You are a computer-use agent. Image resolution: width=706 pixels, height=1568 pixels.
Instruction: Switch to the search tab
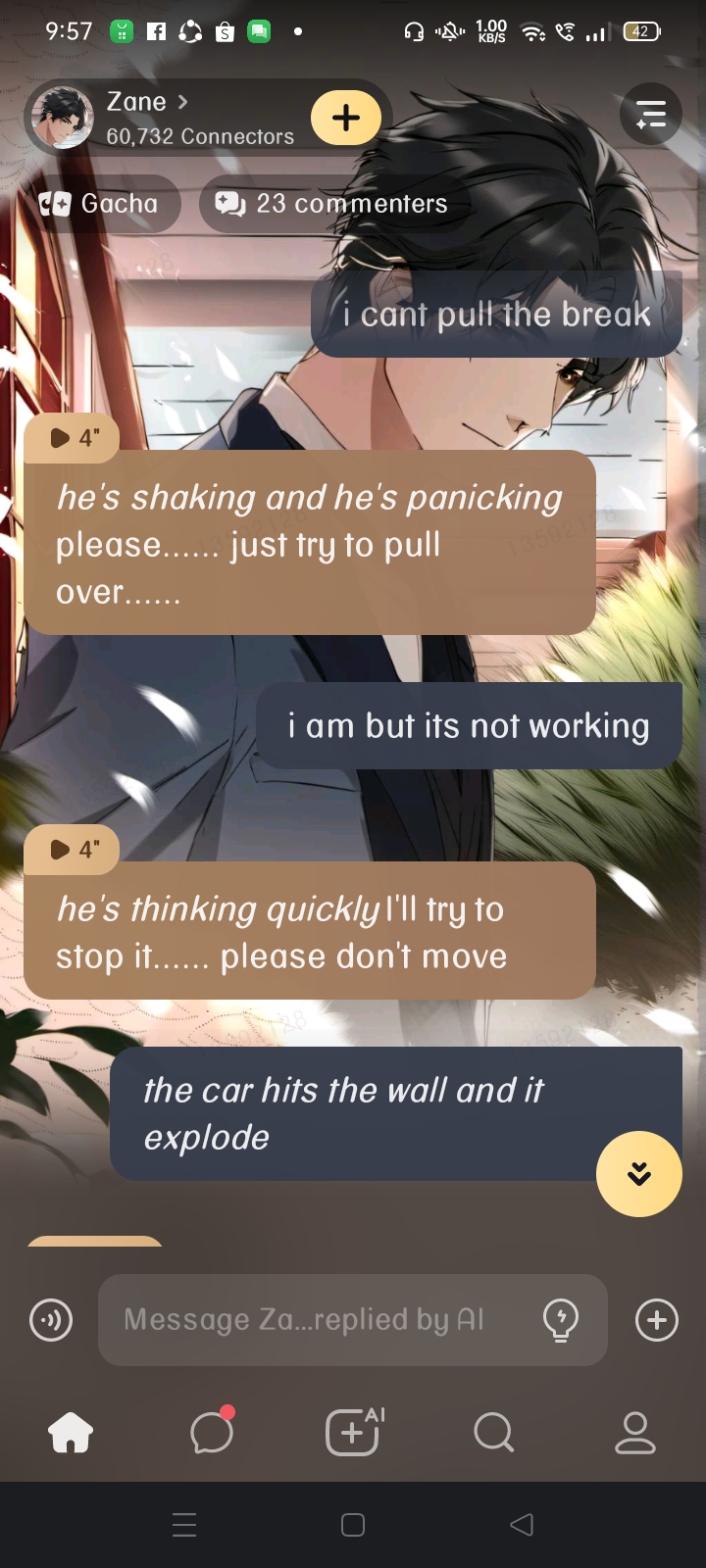point(493,1434)
